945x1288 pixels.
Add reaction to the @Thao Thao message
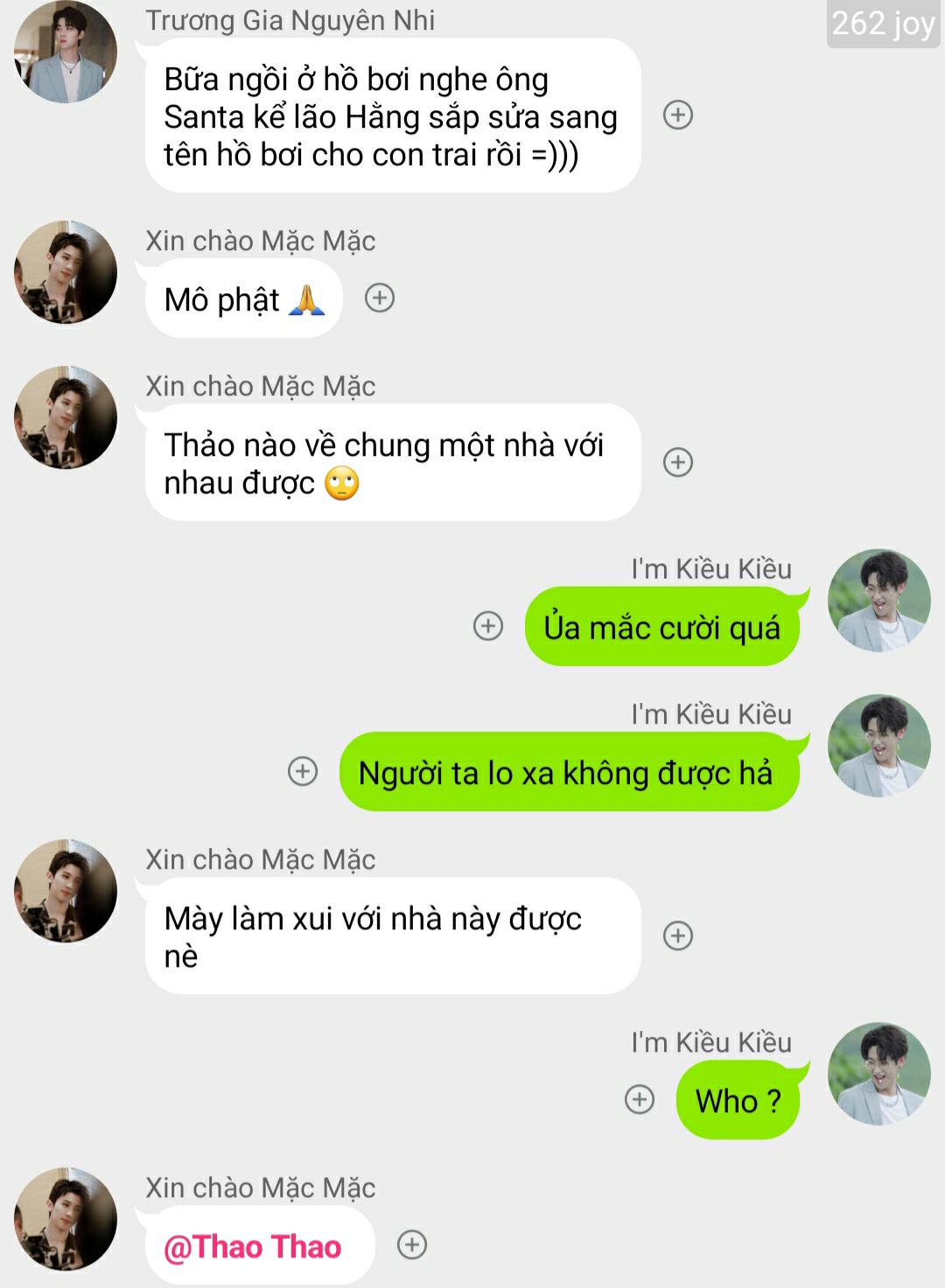(412, 1244)
